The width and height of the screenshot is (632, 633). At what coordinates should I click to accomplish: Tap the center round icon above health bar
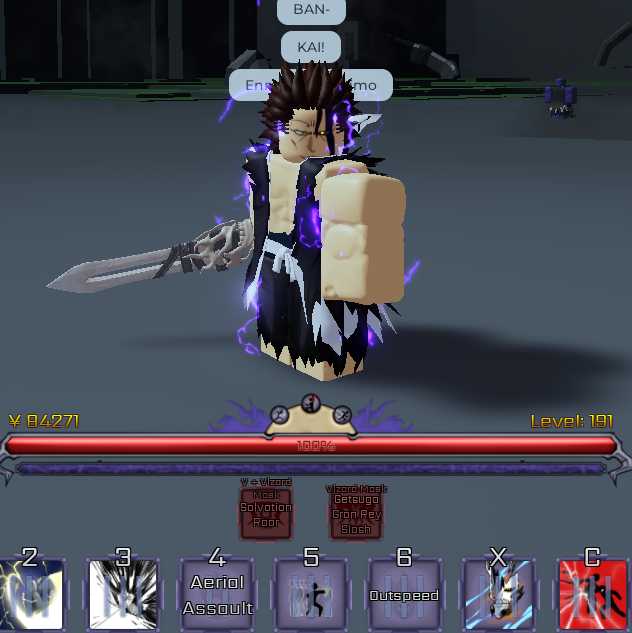click(311, 405)
